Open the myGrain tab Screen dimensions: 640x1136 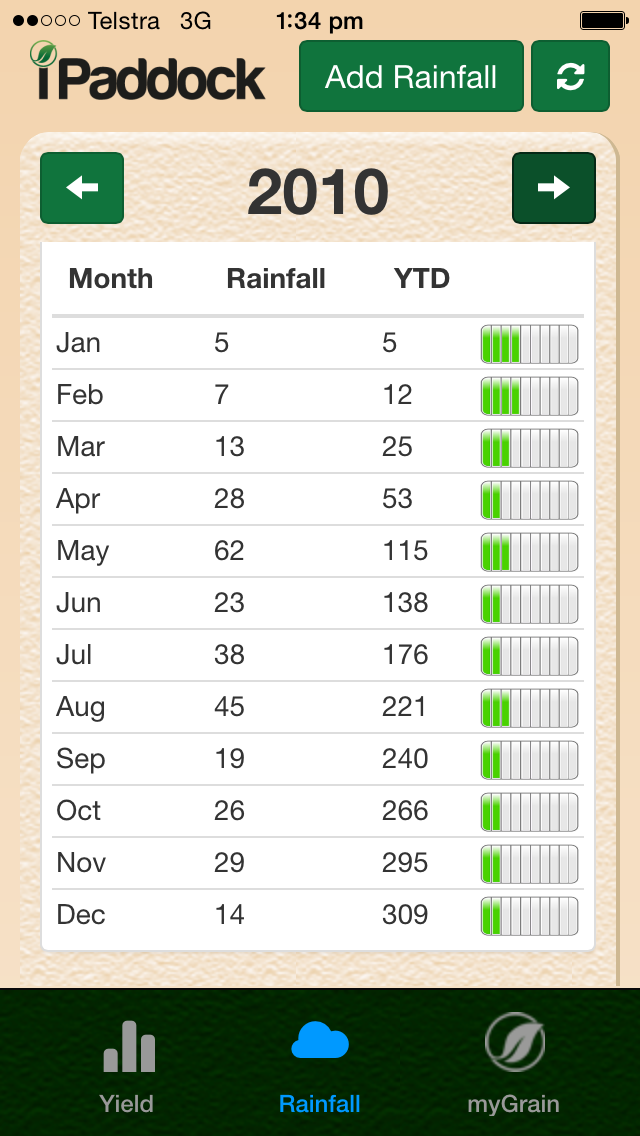pos(513,1065)
